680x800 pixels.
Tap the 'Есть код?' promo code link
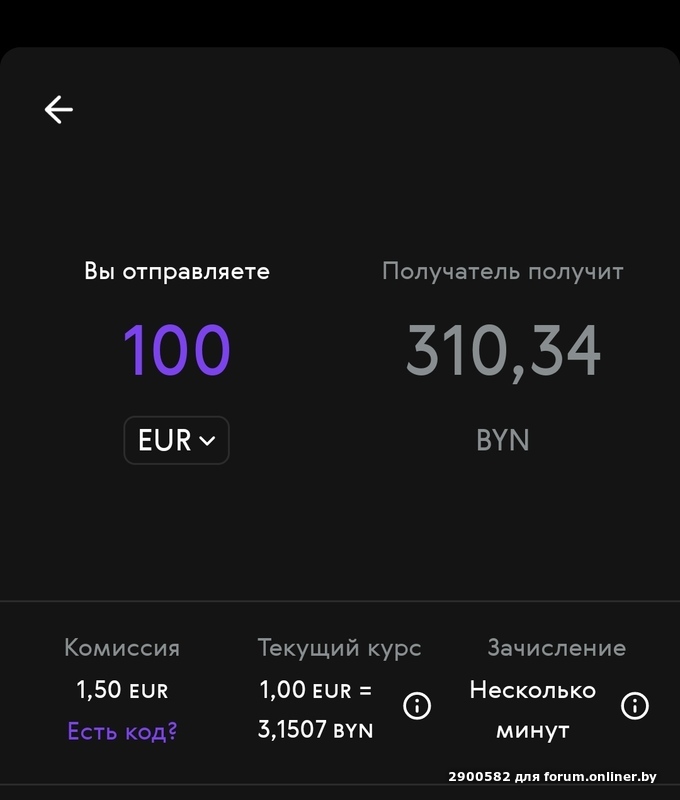click(x=122, y=731)
